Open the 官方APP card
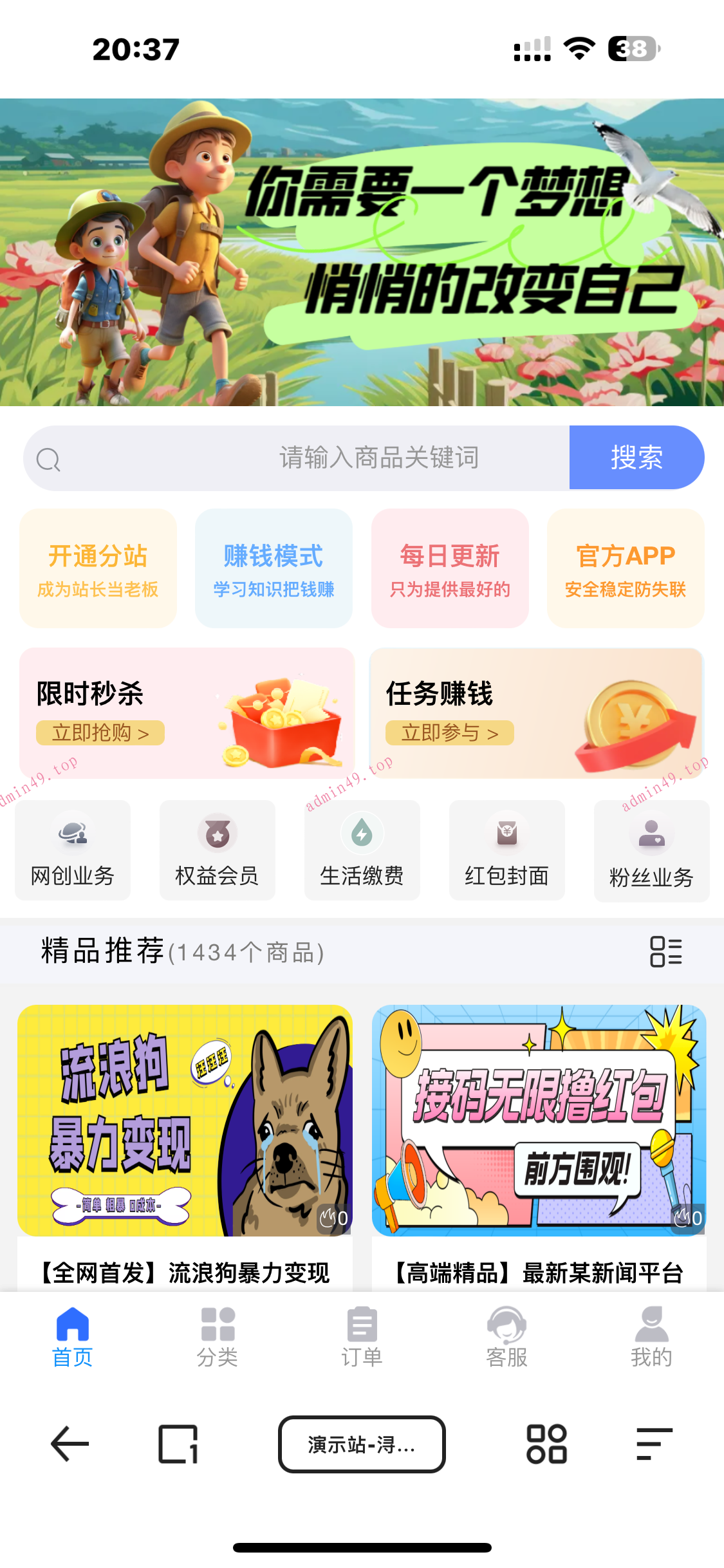 point(626,568)
